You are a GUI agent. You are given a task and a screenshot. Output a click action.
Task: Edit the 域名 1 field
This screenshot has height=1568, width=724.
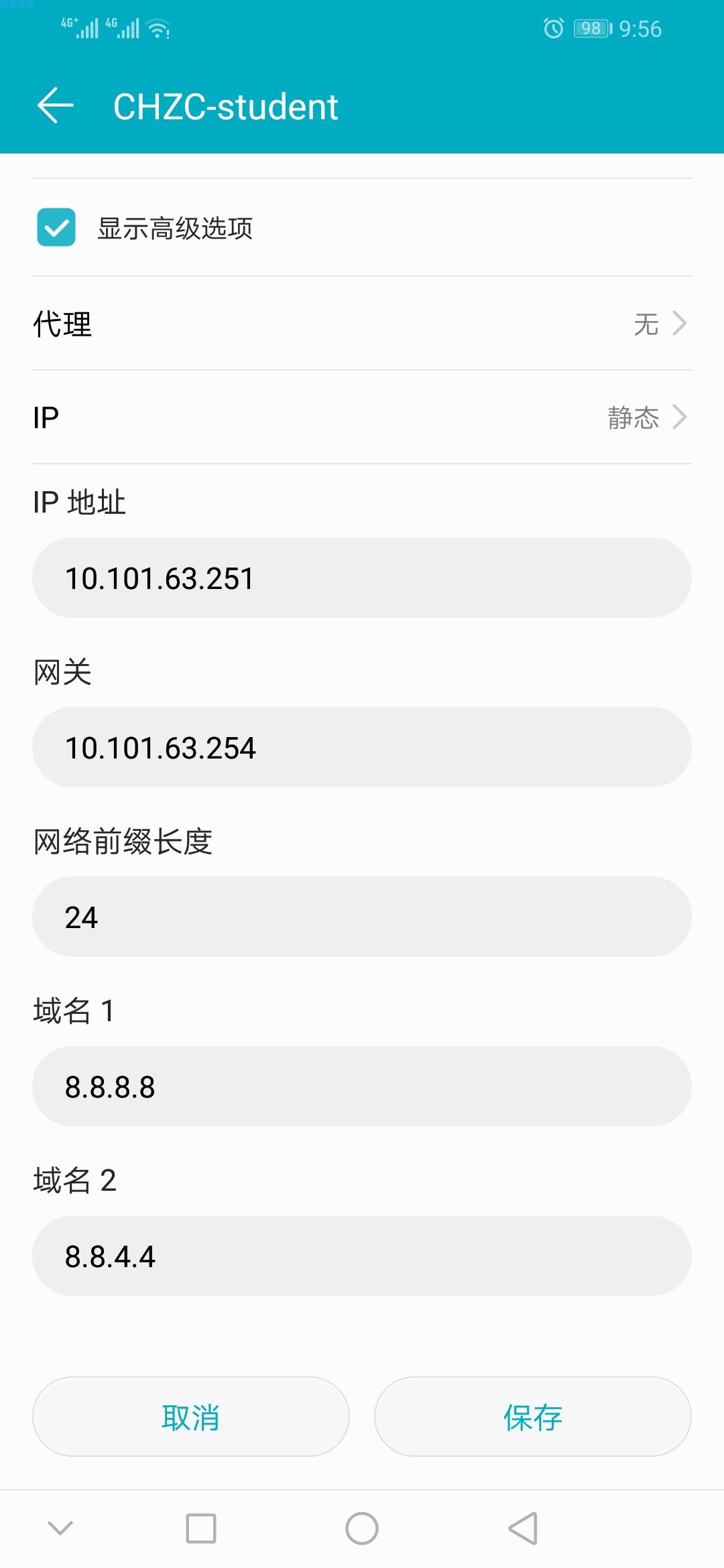point(362,1086)
